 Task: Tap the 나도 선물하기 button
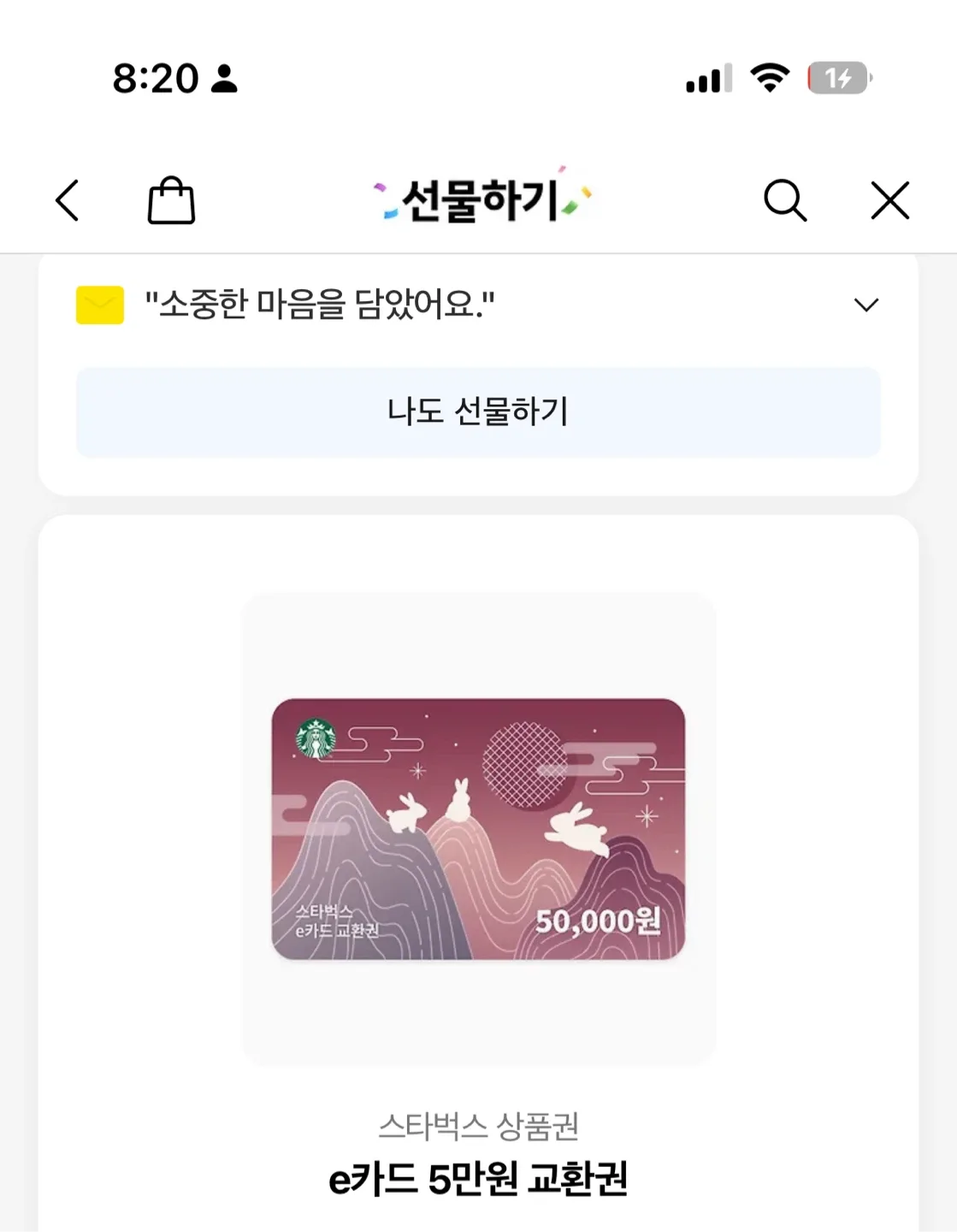pos(478,412)
